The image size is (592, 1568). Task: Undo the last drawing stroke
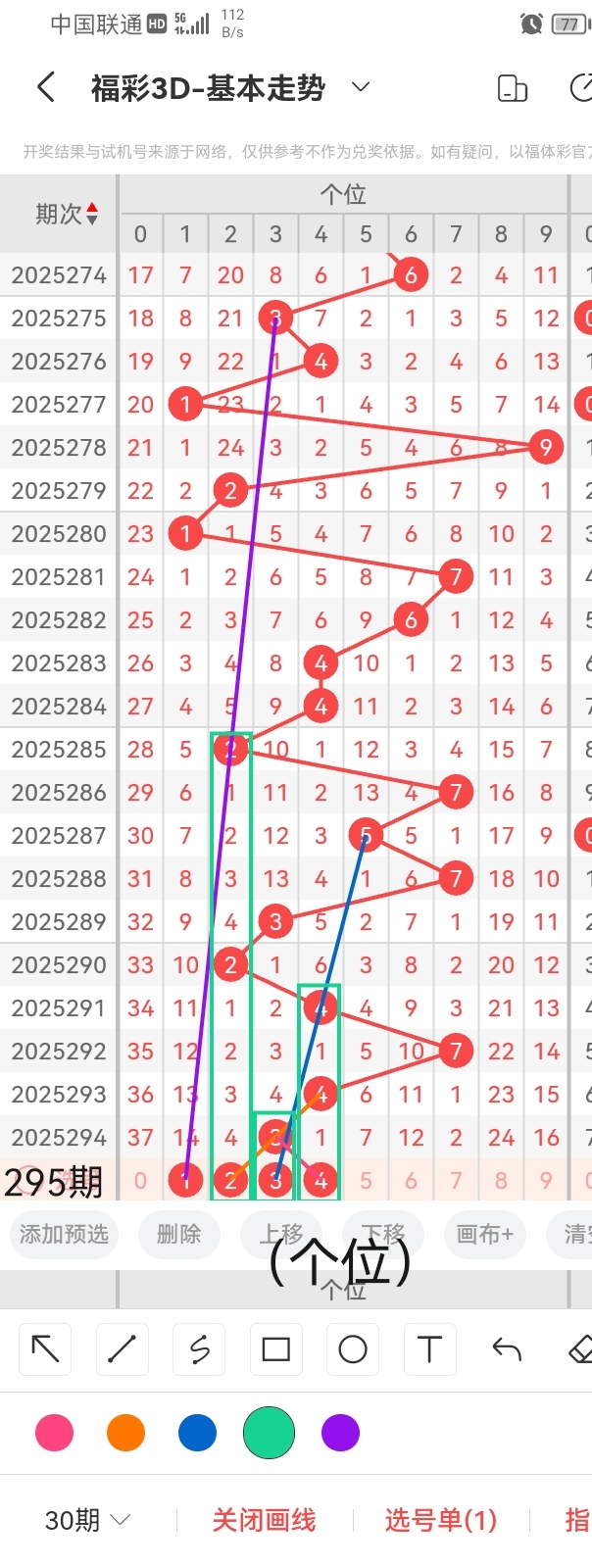click(x=506, y=1349)
